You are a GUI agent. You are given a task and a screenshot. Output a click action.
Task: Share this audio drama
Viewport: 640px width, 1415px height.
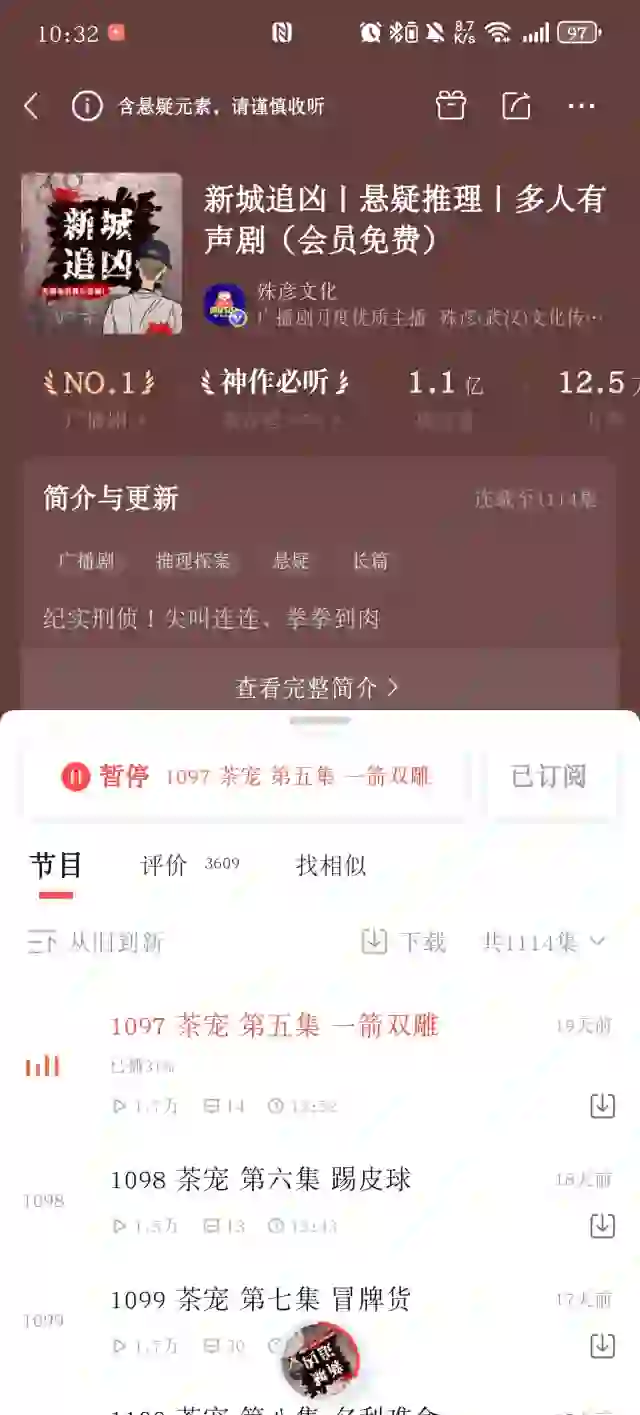coord(516,106)
